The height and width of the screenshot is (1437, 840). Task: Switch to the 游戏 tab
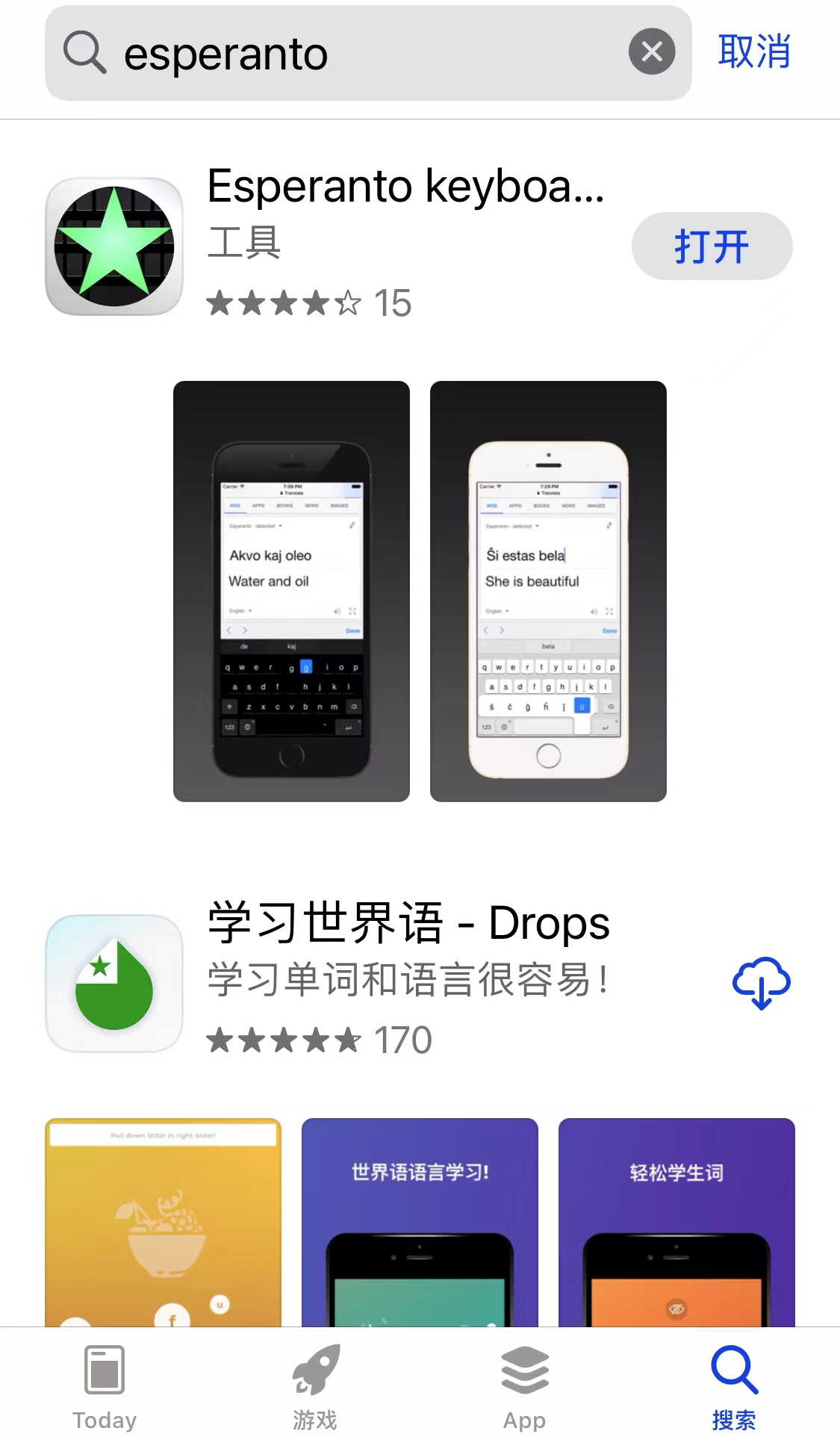pyautogui.click(x=315, y=1386)
